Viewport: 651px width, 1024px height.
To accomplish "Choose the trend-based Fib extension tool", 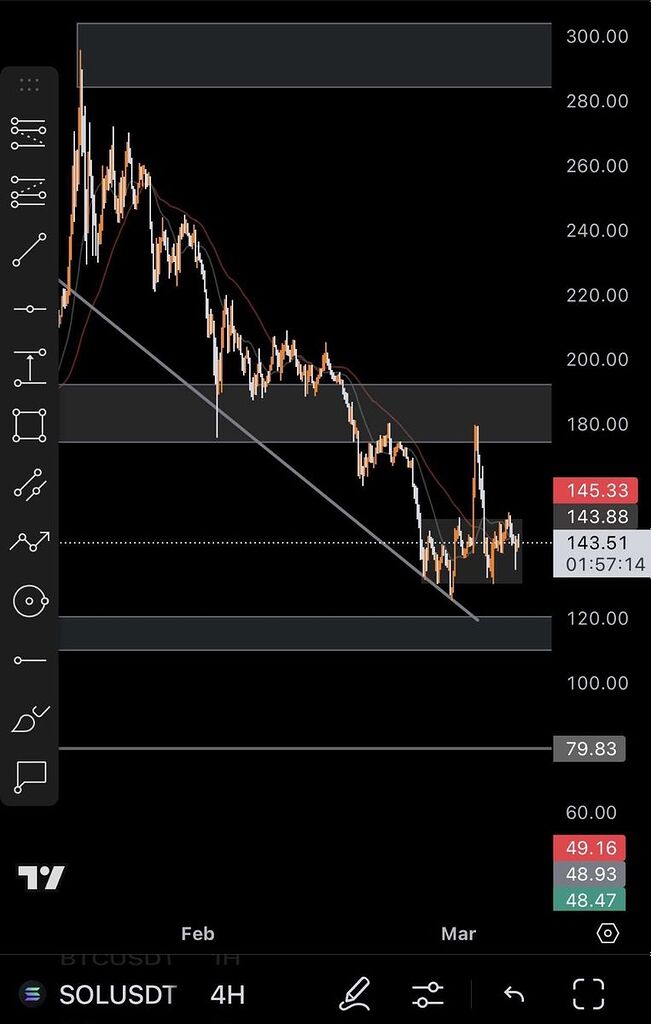I will point(29,190).
